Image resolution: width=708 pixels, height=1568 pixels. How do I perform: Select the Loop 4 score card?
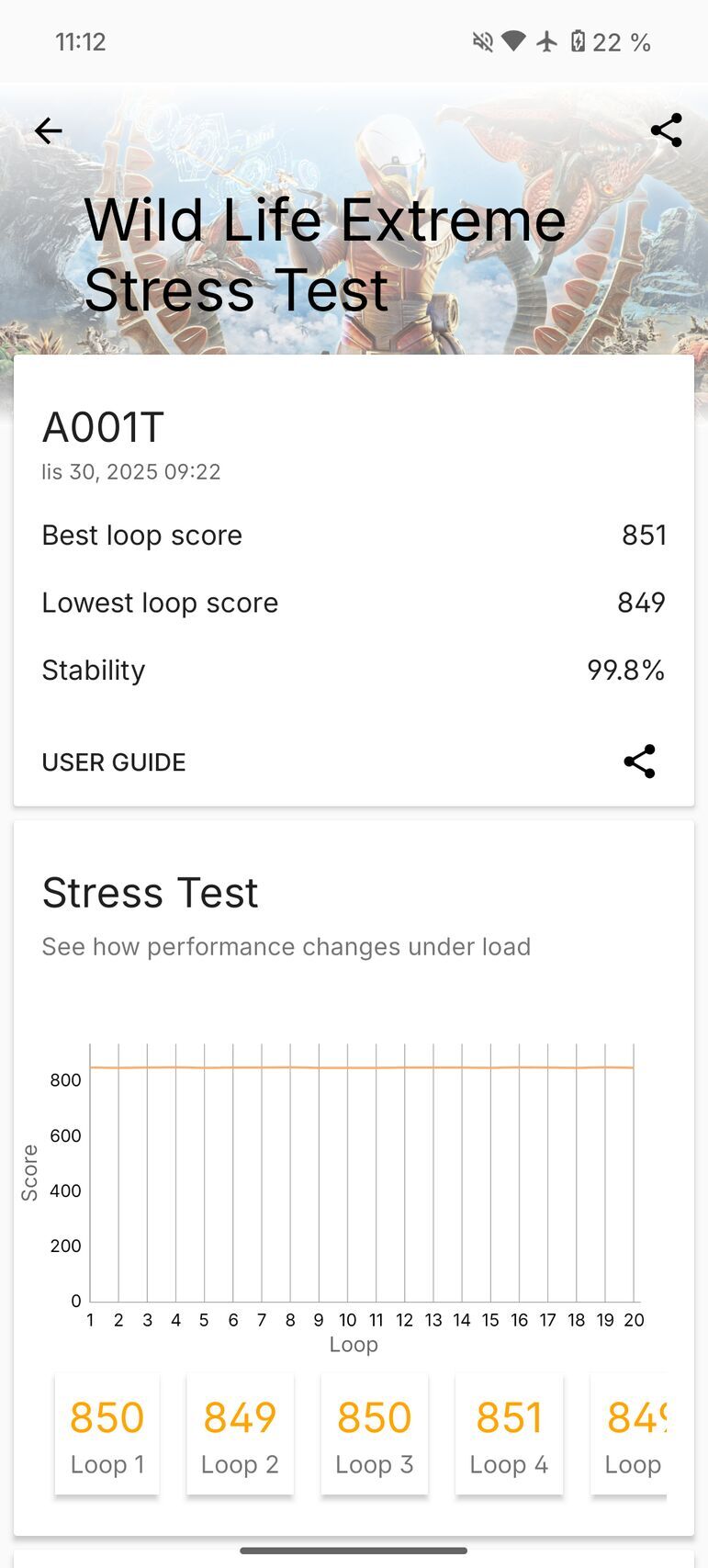point(509,1434)
